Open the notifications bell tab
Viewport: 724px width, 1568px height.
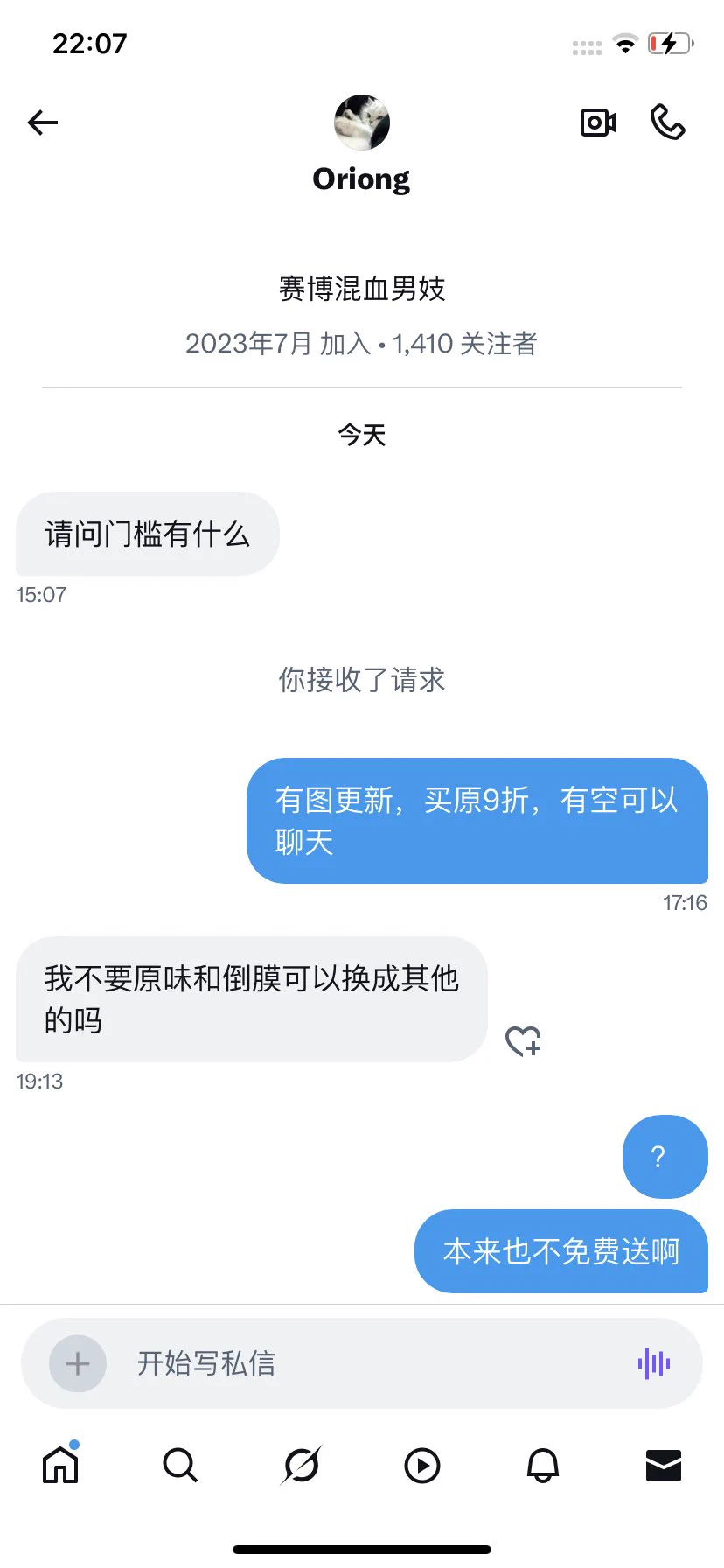tap(542, 1465)
